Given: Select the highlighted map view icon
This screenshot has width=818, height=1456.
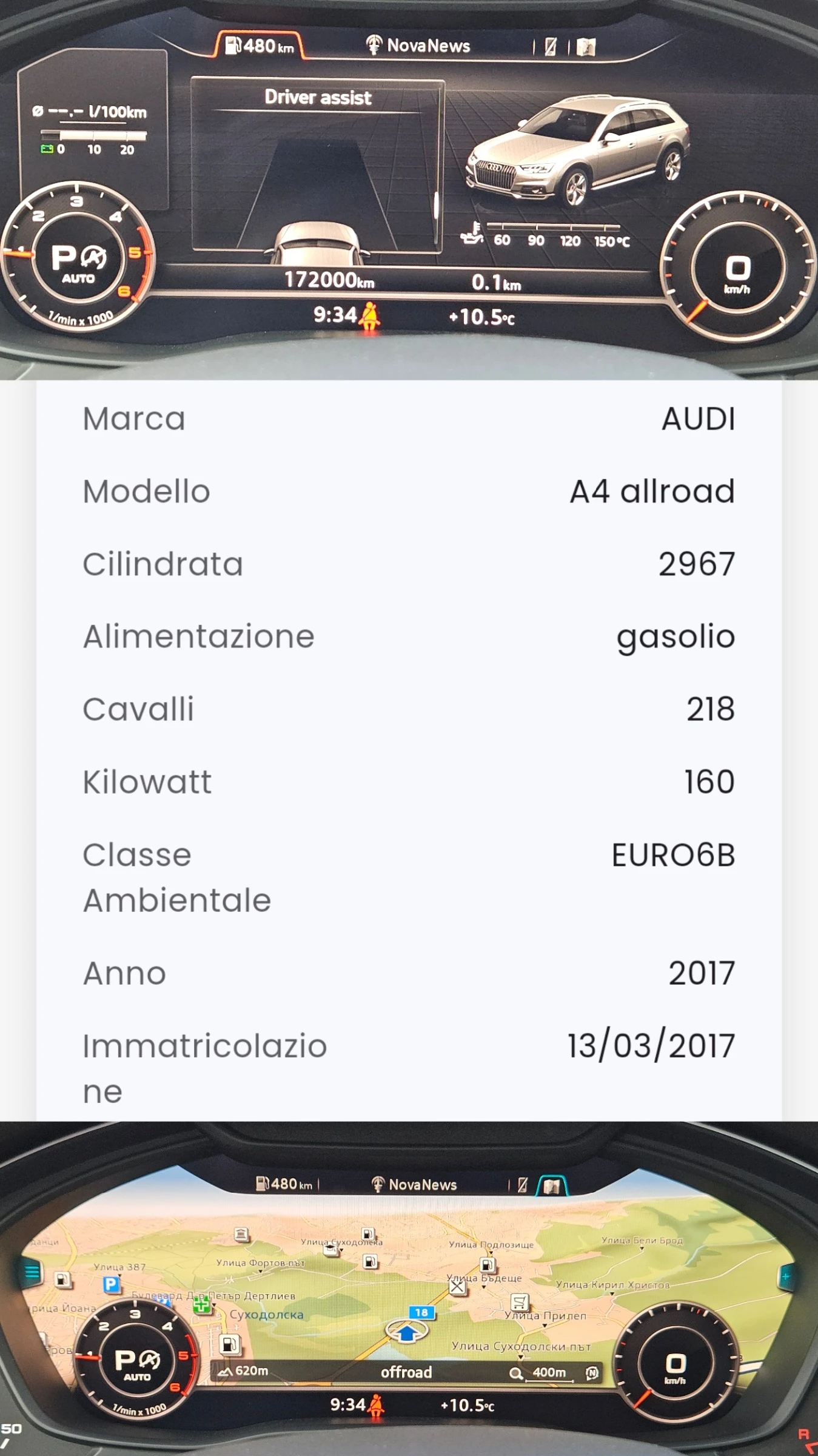Looking at the screenshot, I should (x=552, y=1184).
